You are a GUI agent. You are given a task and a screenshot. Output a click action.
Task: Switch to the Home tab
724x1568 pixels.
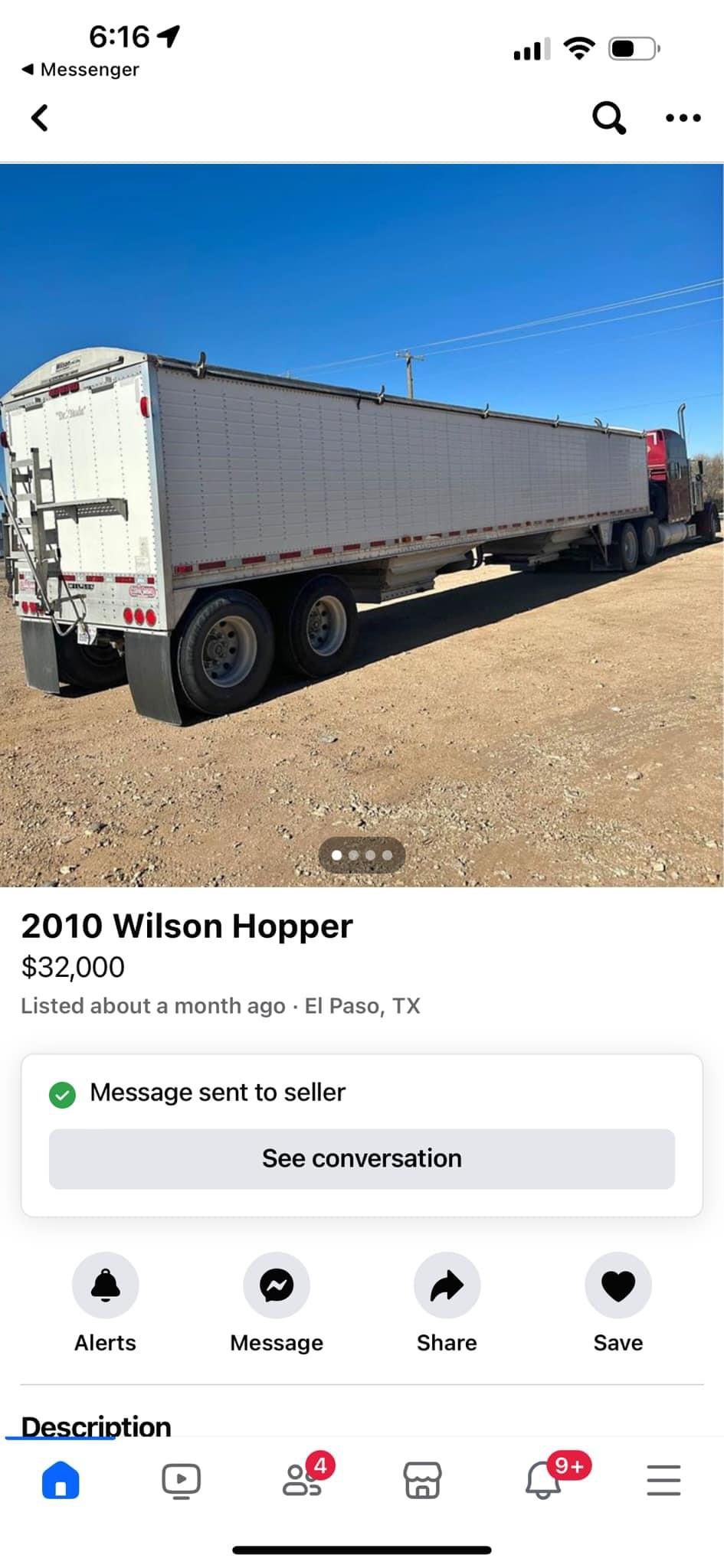(61, 1480)
